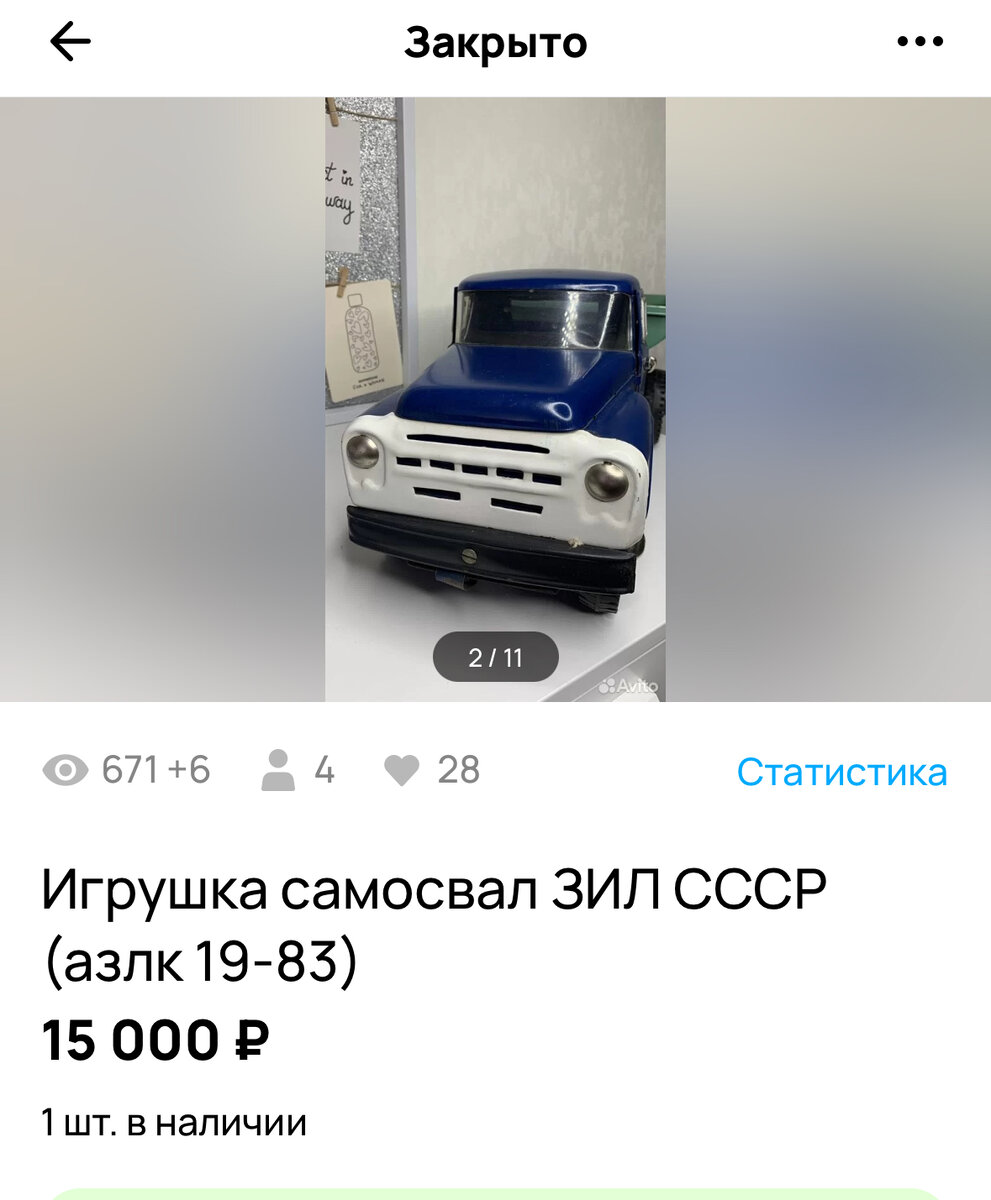This screenshot has height=1200, width=991.
Task: Open the three-dot overflow menu
Action: (920, 42)
